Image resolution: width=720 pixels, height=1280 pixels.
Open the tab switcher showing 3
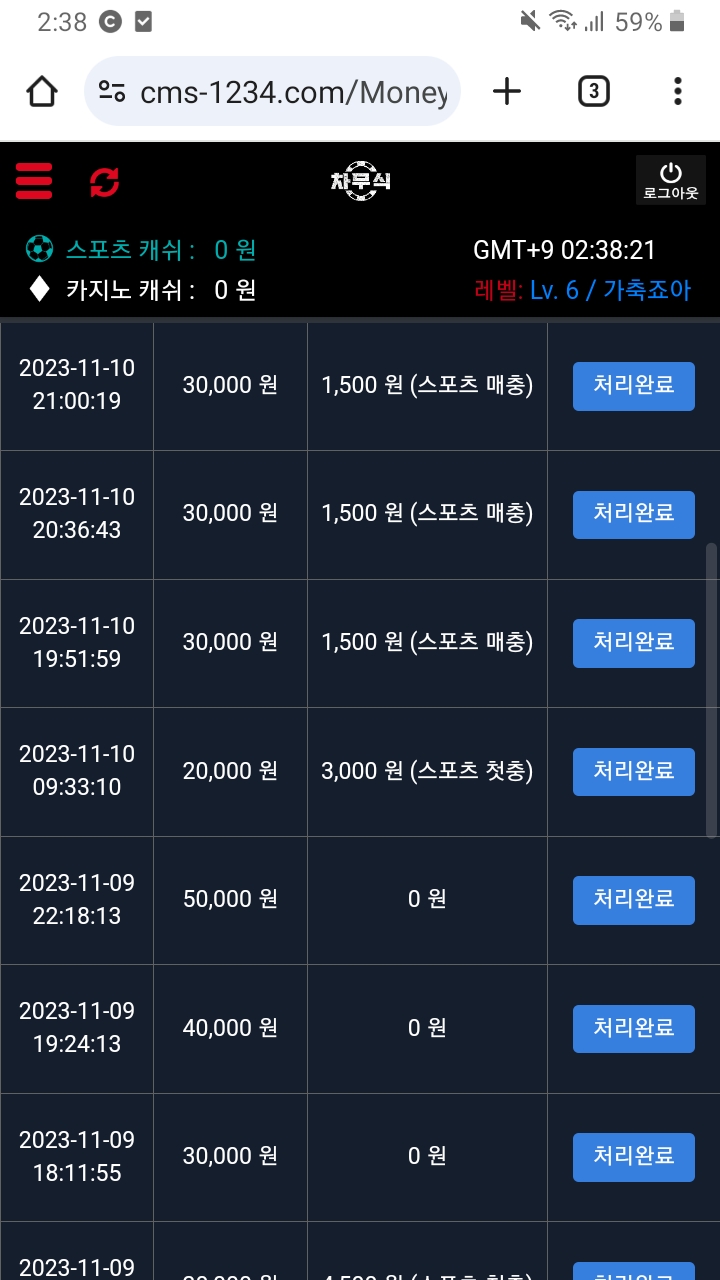pyautogui.click(x=593, y=92)
